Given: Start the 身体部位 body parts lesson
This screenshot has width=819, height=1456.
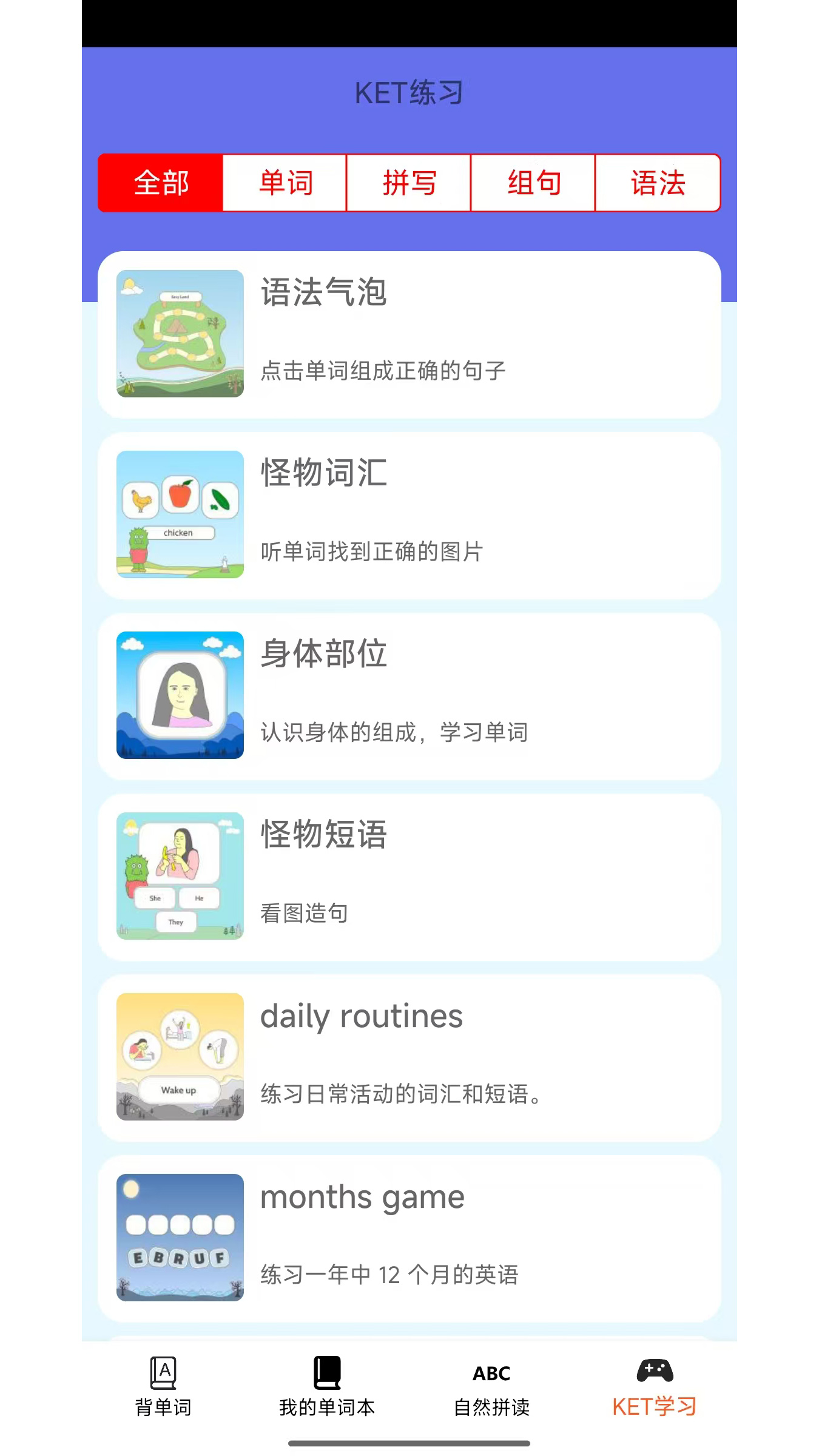Looking at the screenshot, I should (409, 695).
